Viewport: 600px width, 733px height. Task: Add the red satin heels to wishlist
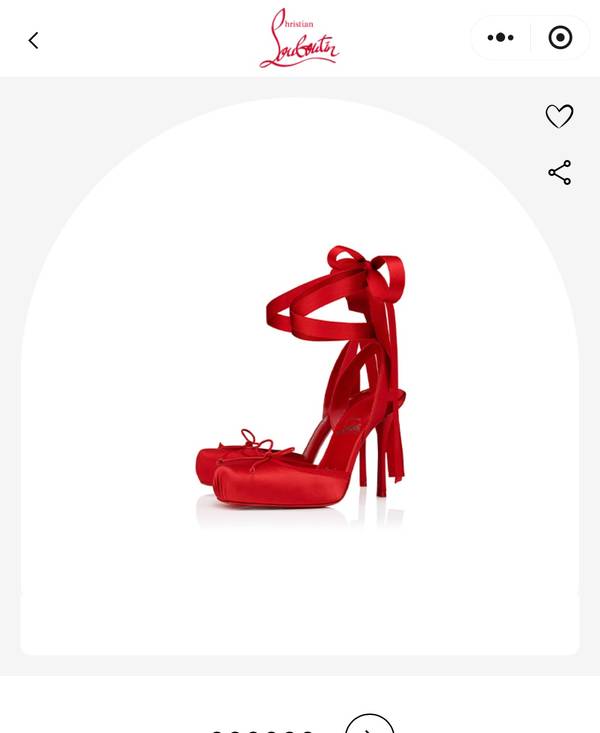click(x=559, y=116)
